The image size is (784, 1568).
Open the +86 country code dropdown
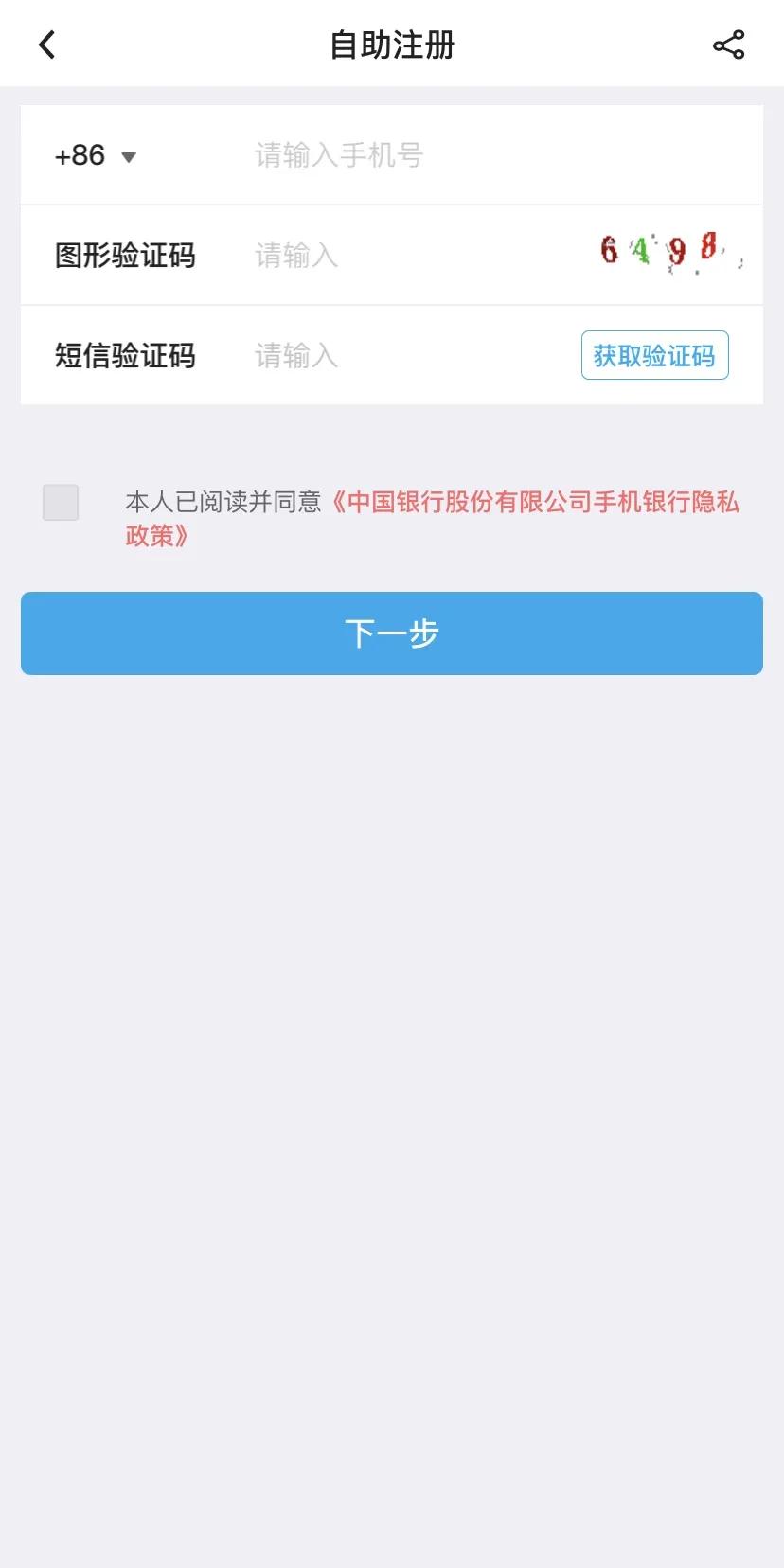pyautogui.click(x=96, y=155)
